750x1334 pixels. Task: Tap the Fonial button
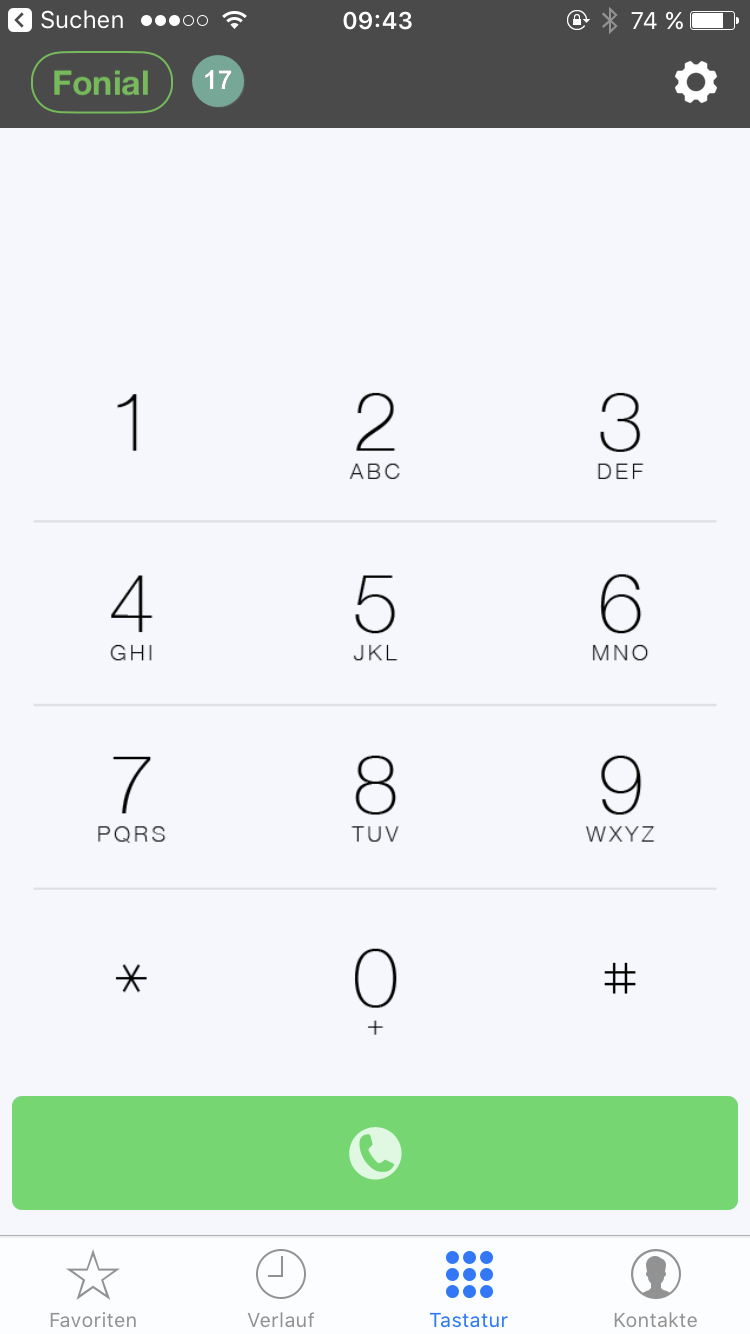click(x=102, y=82)
